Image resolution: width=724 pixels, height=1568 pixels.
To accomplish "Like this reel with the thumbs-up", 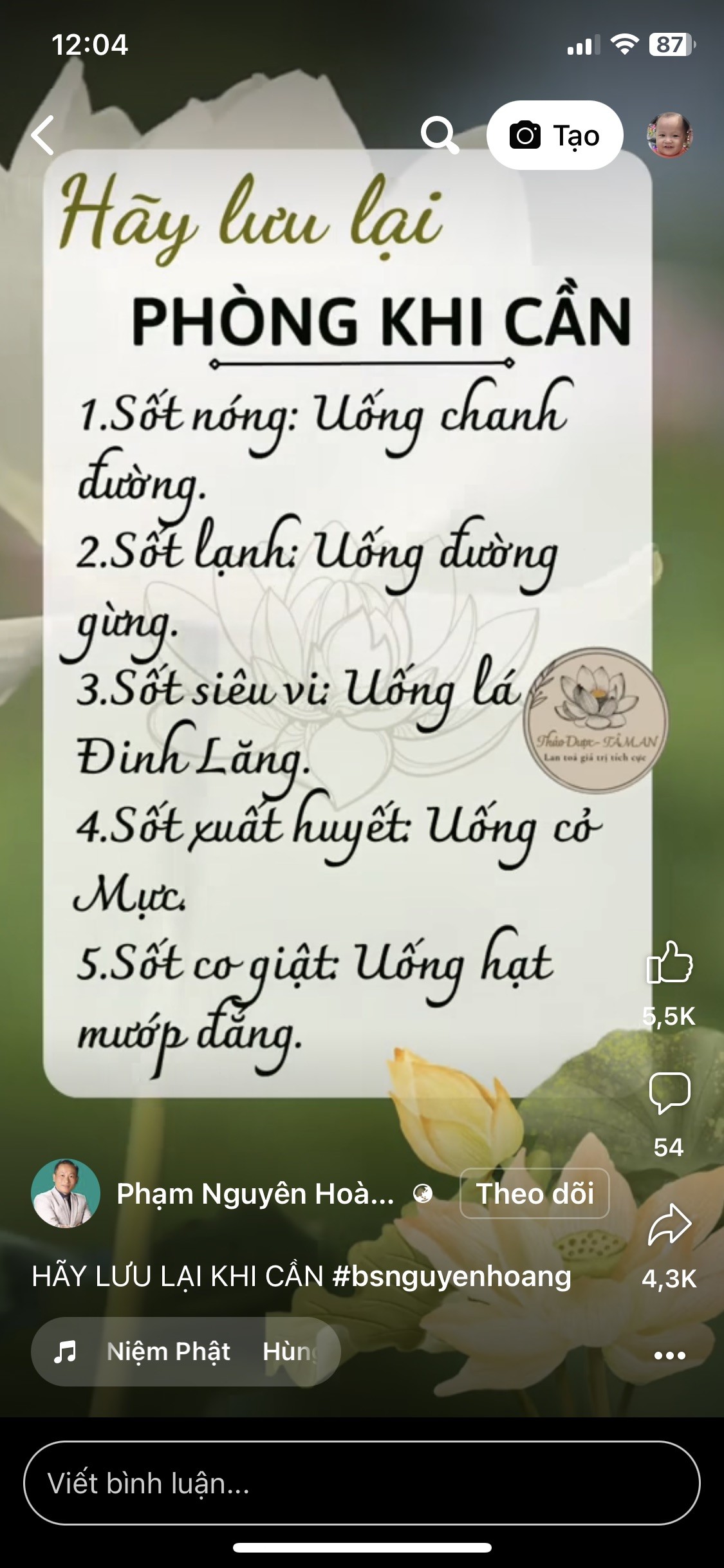I will 669,963.
